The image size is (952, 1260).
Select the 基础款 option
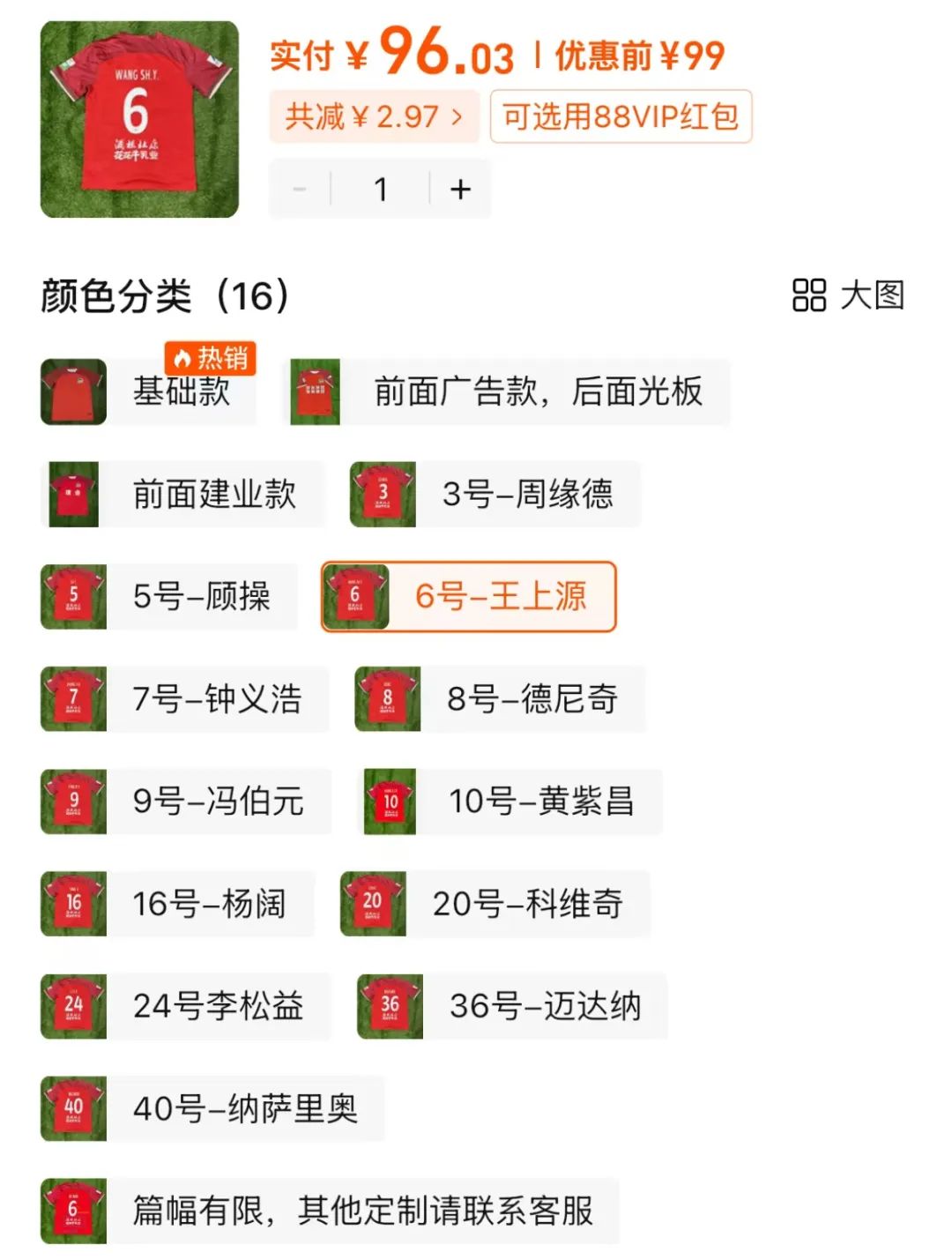(148, 391)
